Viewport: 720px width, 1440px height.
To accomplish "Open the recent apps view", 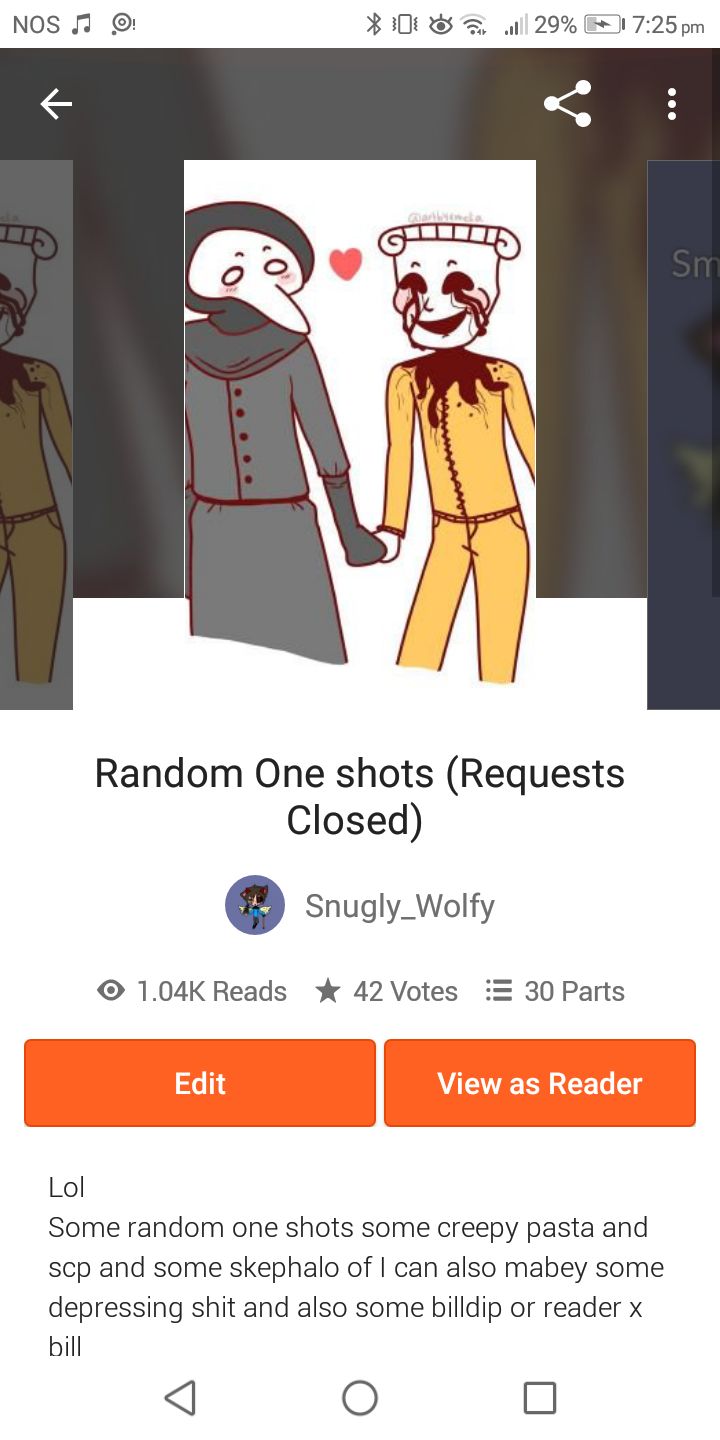I will [x=539, y=1397].
